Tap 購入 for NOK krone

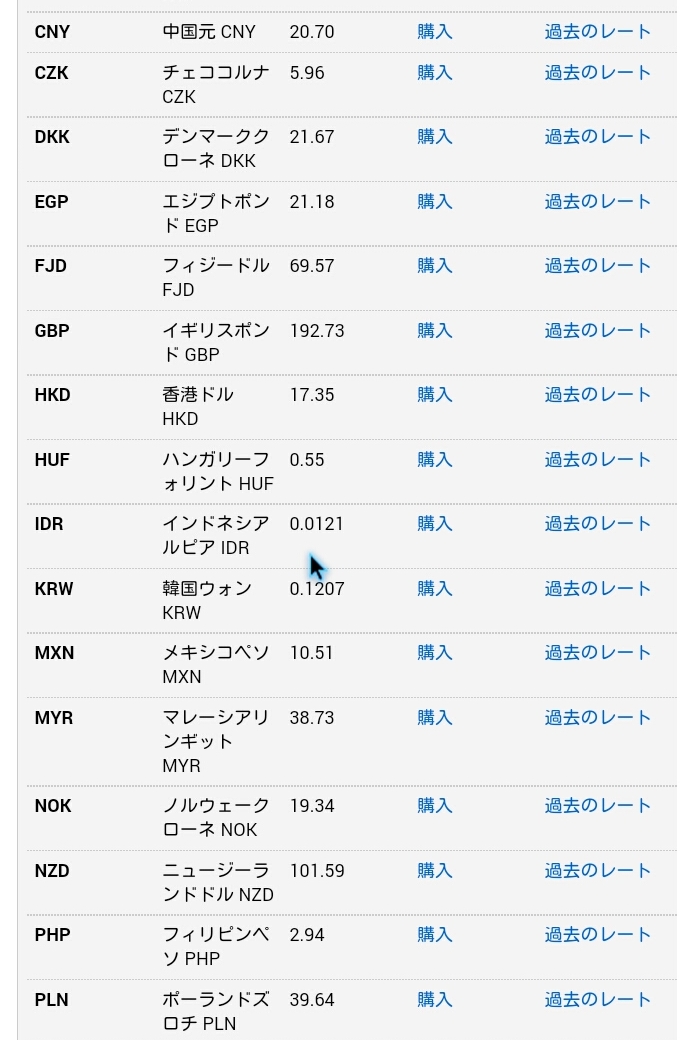click(435, 806)
